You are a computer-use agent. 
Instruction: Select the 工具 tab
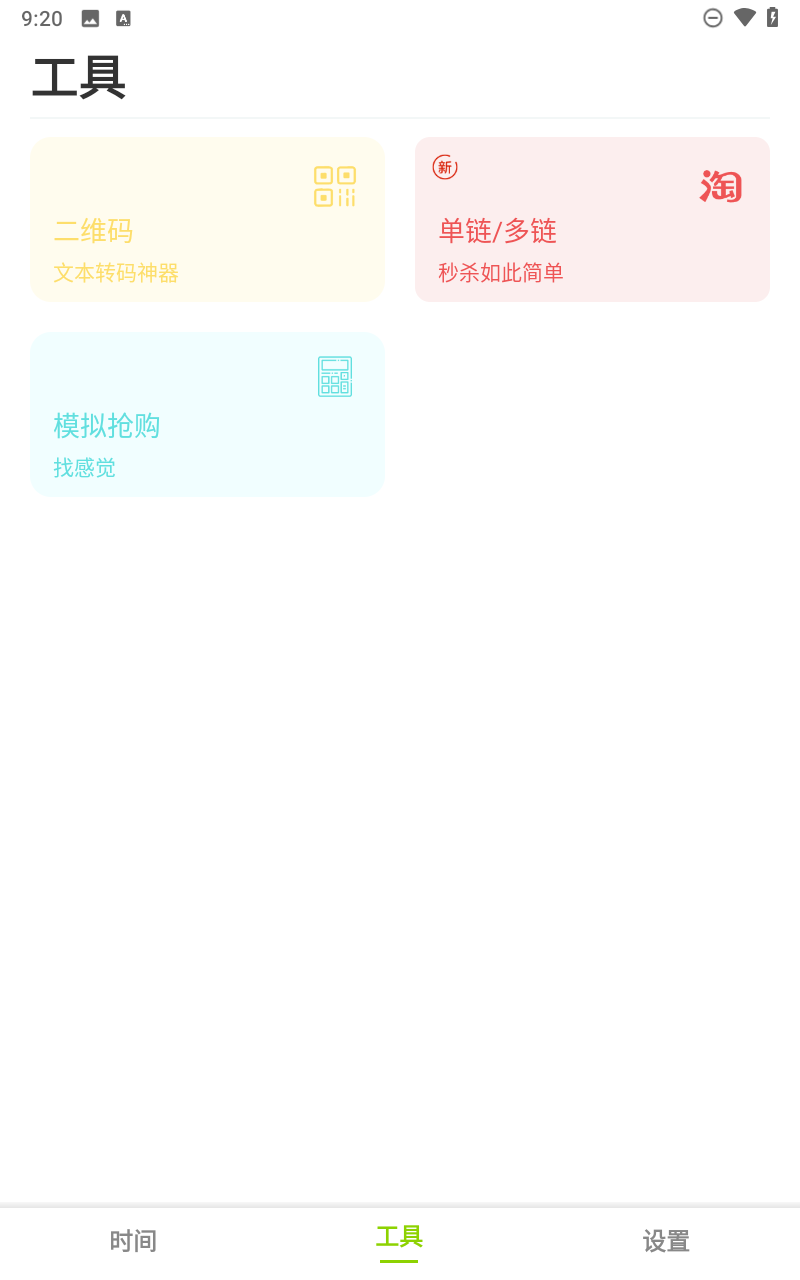[399, 1239]
